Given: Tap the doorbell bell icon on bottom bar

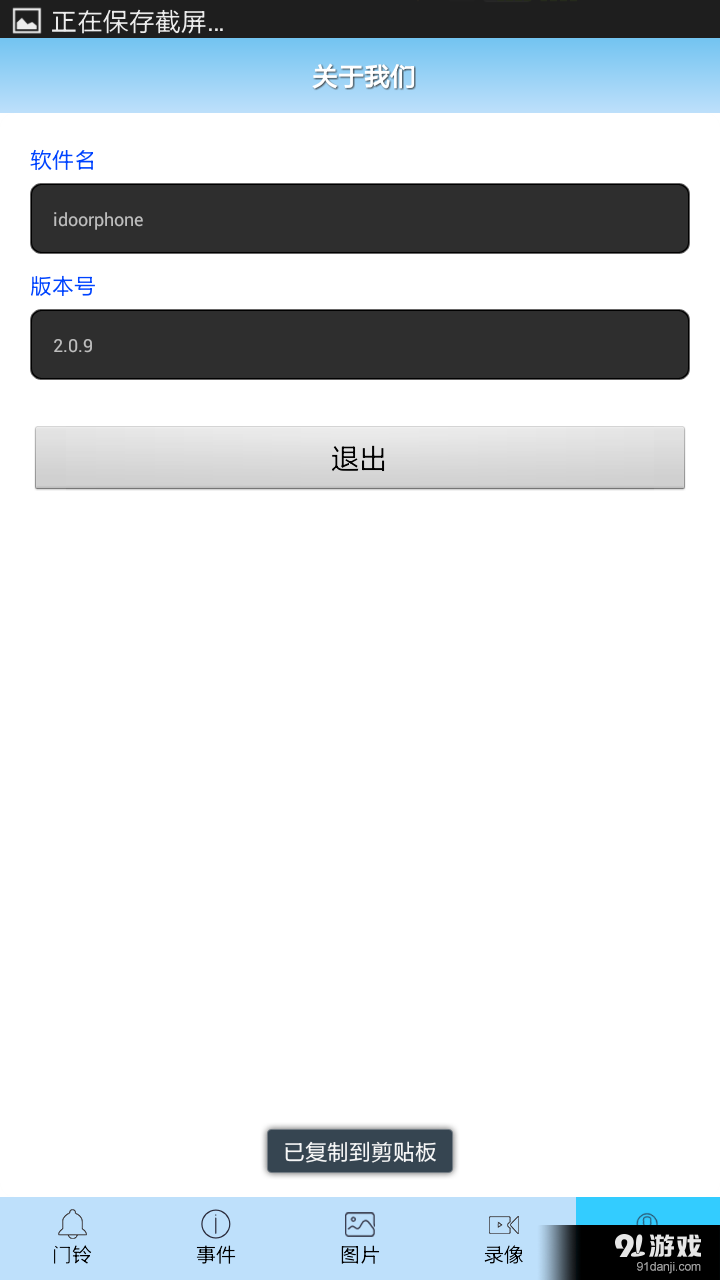Looking at the screenshot, I should point(72,1222).
